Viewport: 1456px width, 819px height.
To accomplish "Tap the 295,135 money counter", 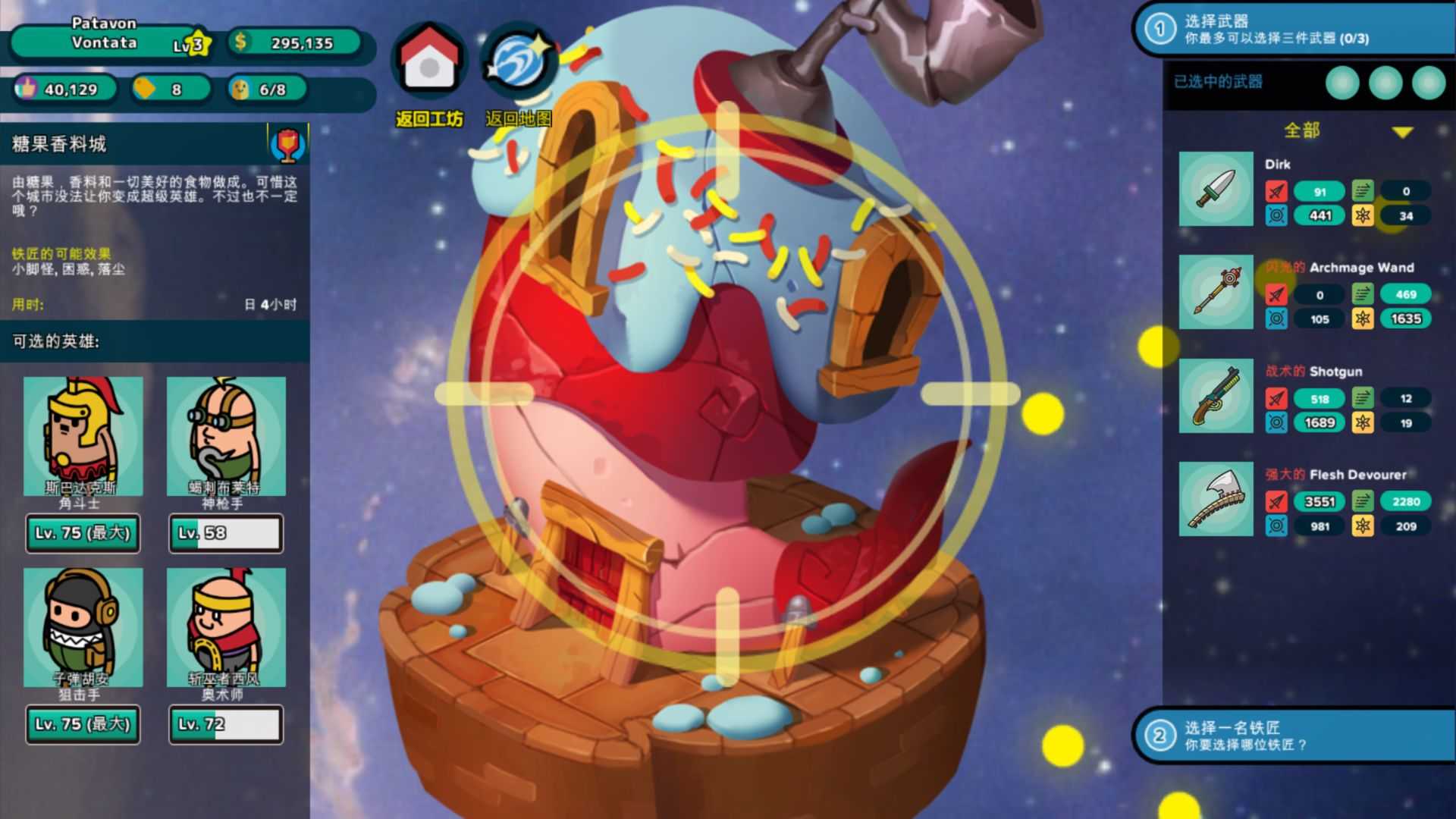I will click(x=295, y=43).
